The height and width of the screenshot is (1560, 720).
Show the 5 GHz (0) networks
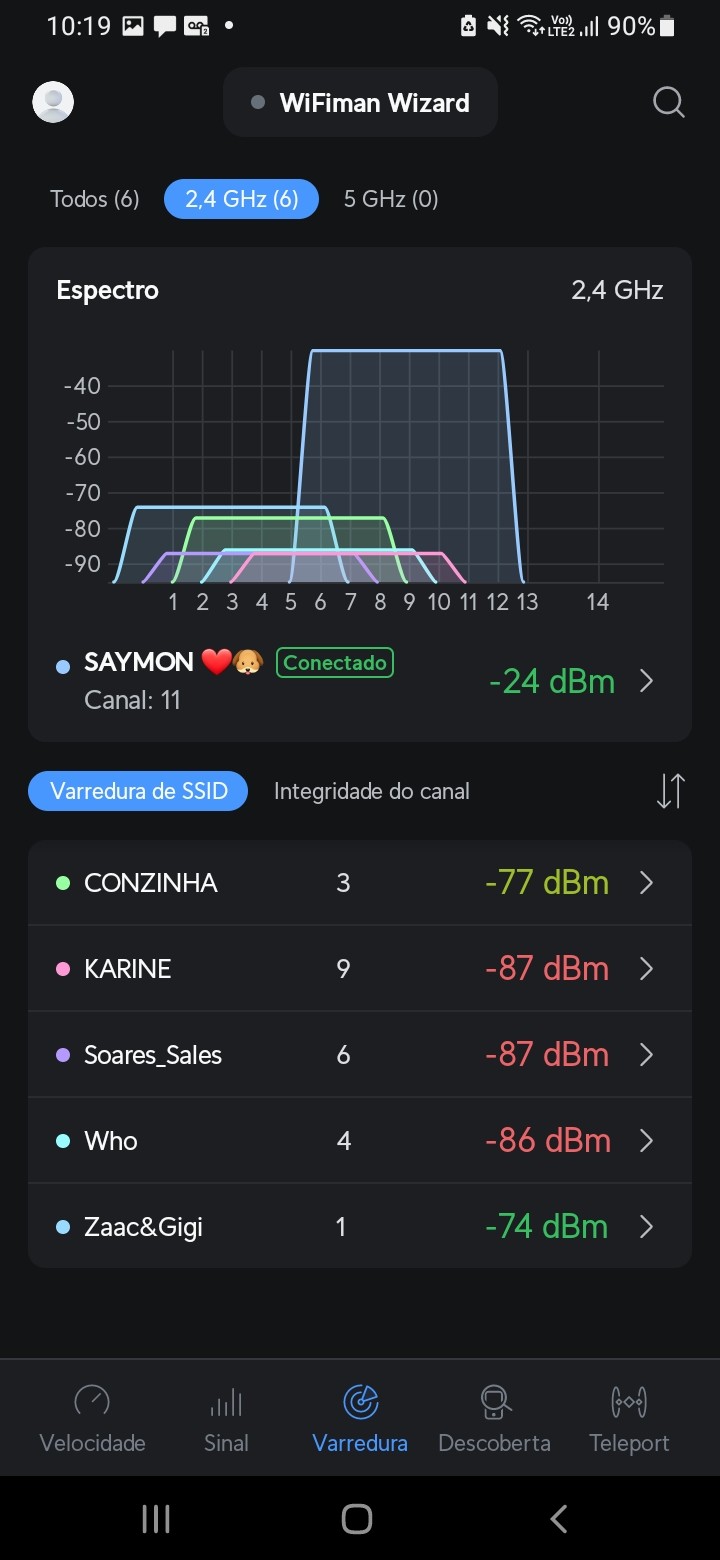pos(391,199)
